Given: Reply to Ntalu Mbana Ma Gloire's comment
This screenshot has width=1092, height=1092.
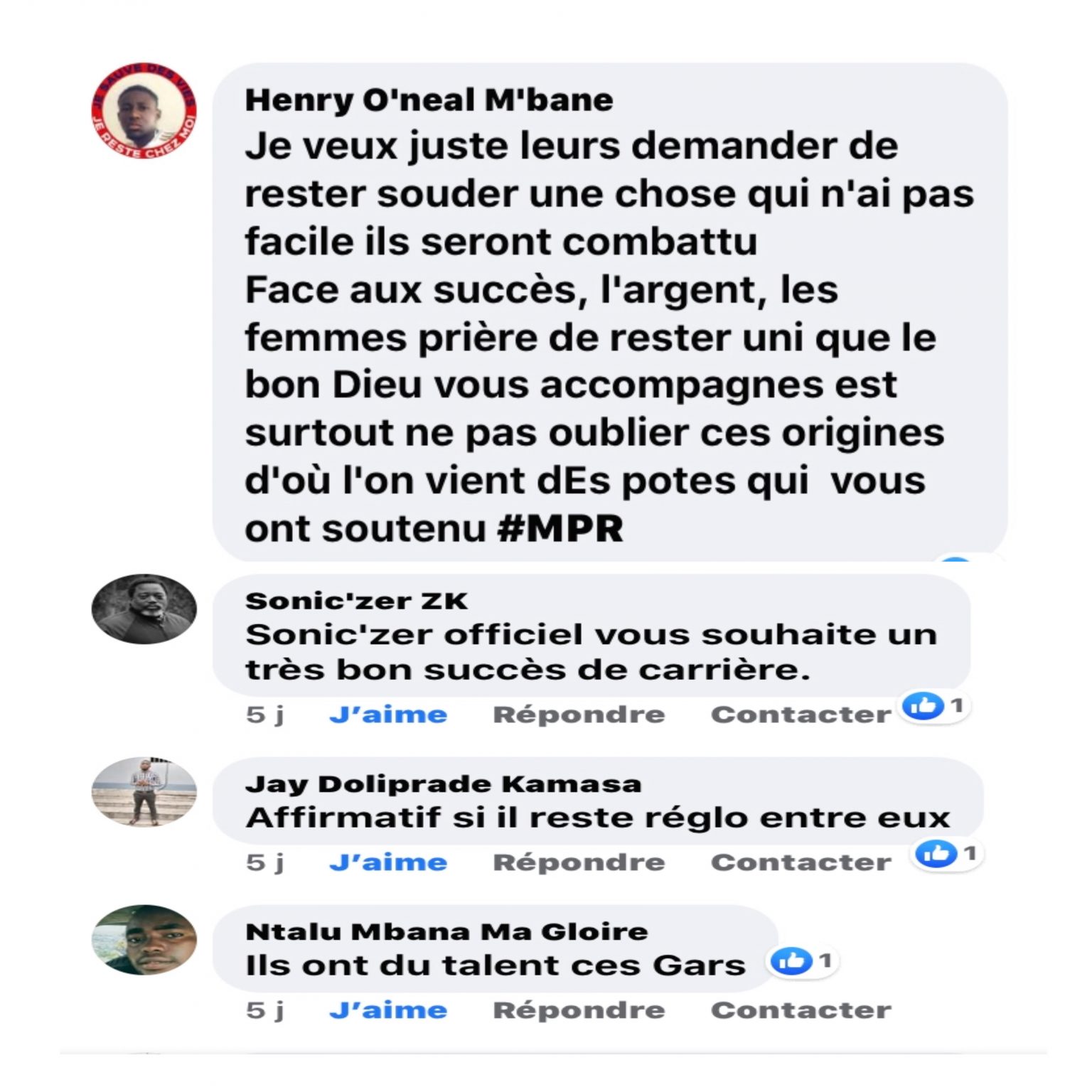Looking at the screenshot, I should (579, 1010).
